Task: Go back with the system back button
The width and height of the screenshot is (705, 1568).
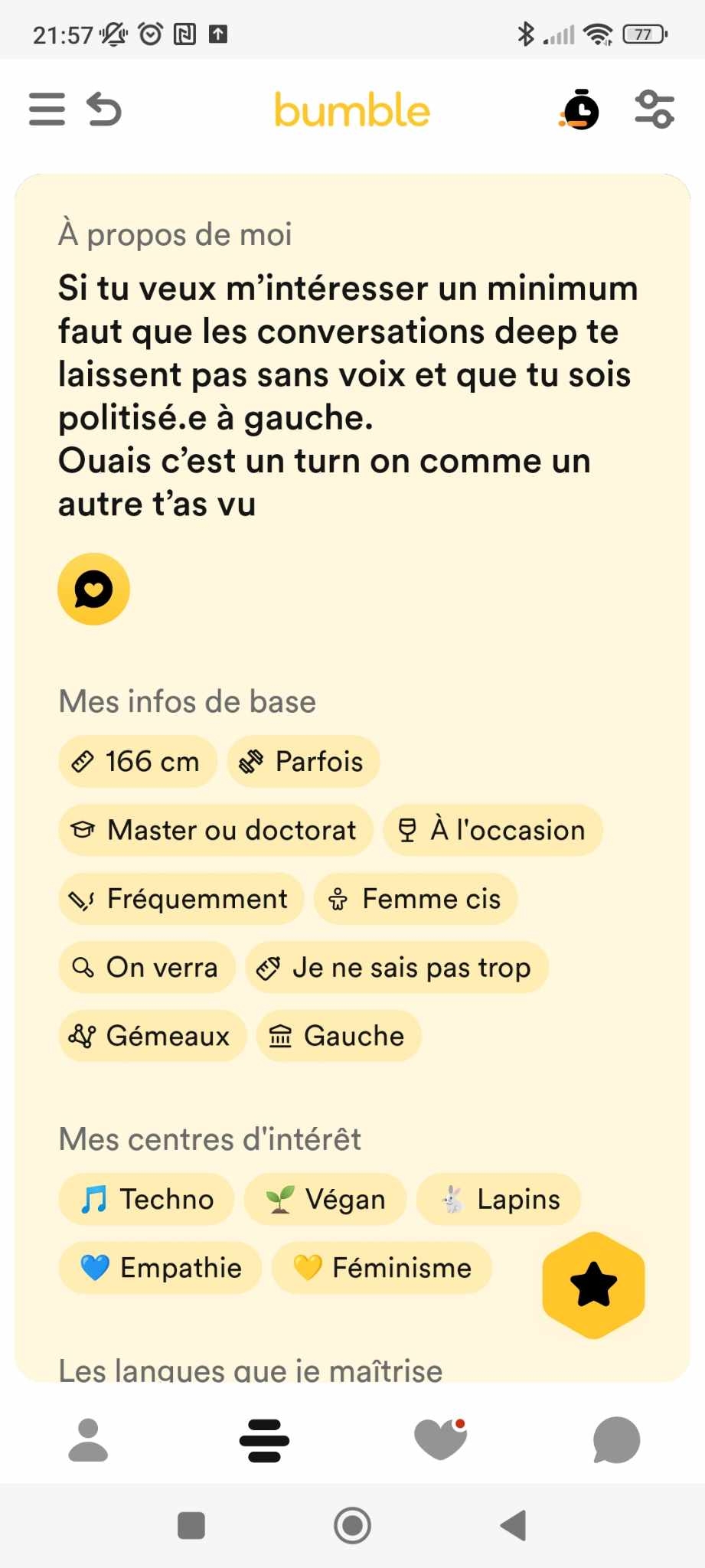Action: pos(514,1525)
